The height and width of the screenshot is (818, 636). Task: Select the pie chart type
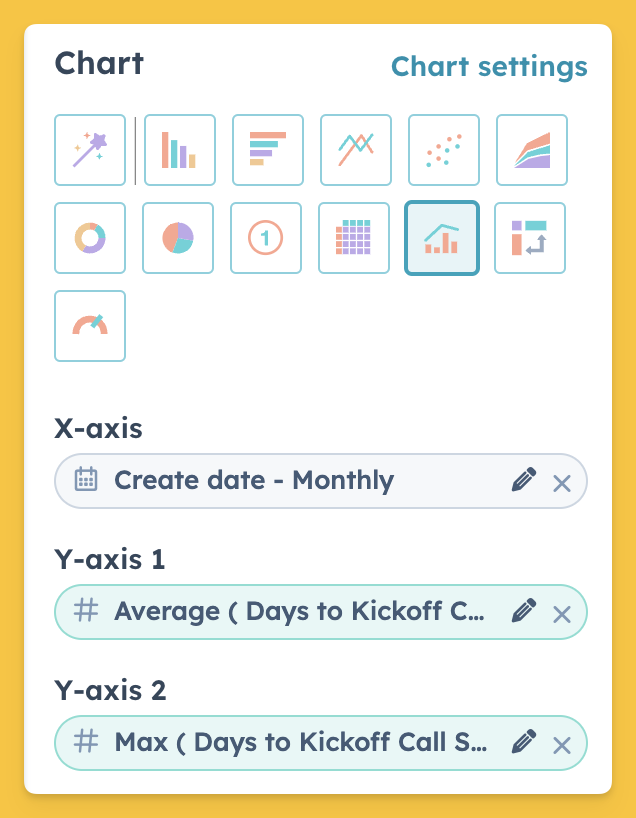pyautogui.click(x=178, y=238)
